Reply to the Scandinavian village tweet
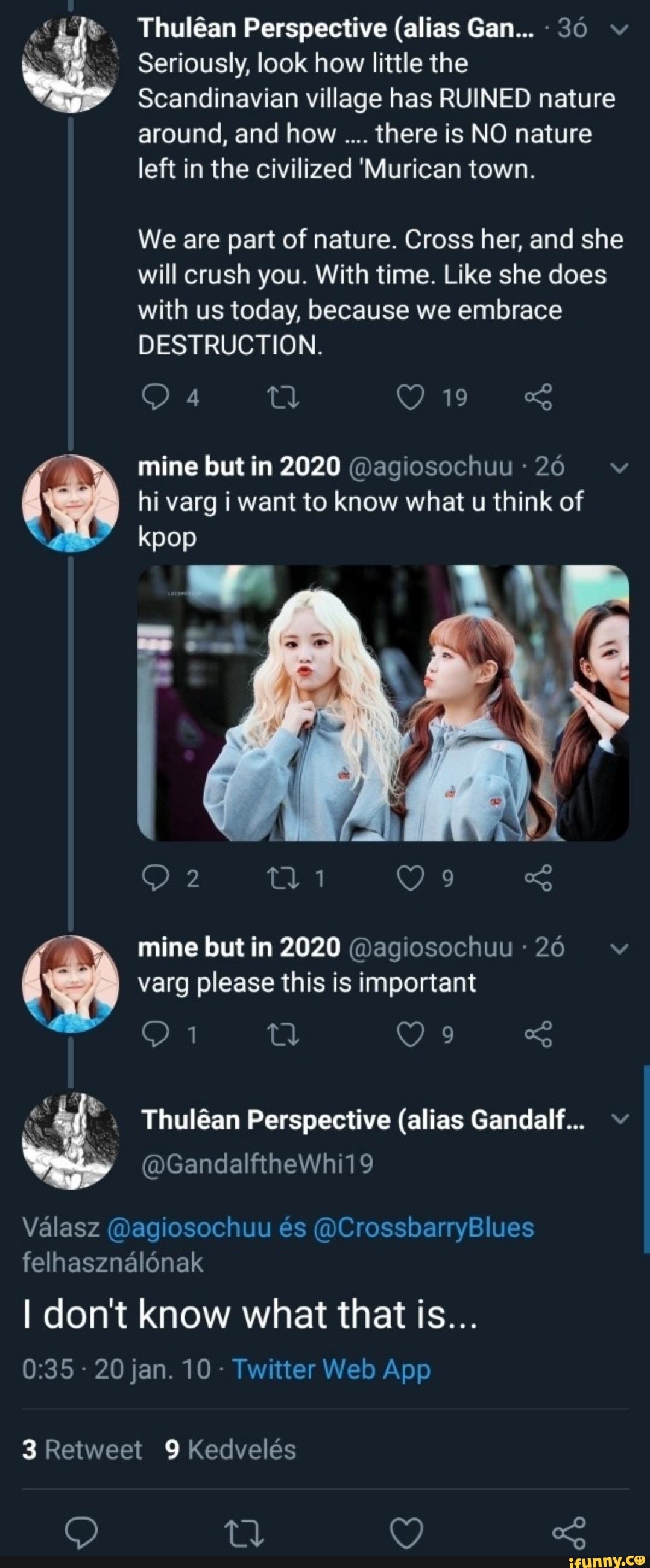This screenshot has width=650, height=1568. pyautogui.click(x=155, y=398)
